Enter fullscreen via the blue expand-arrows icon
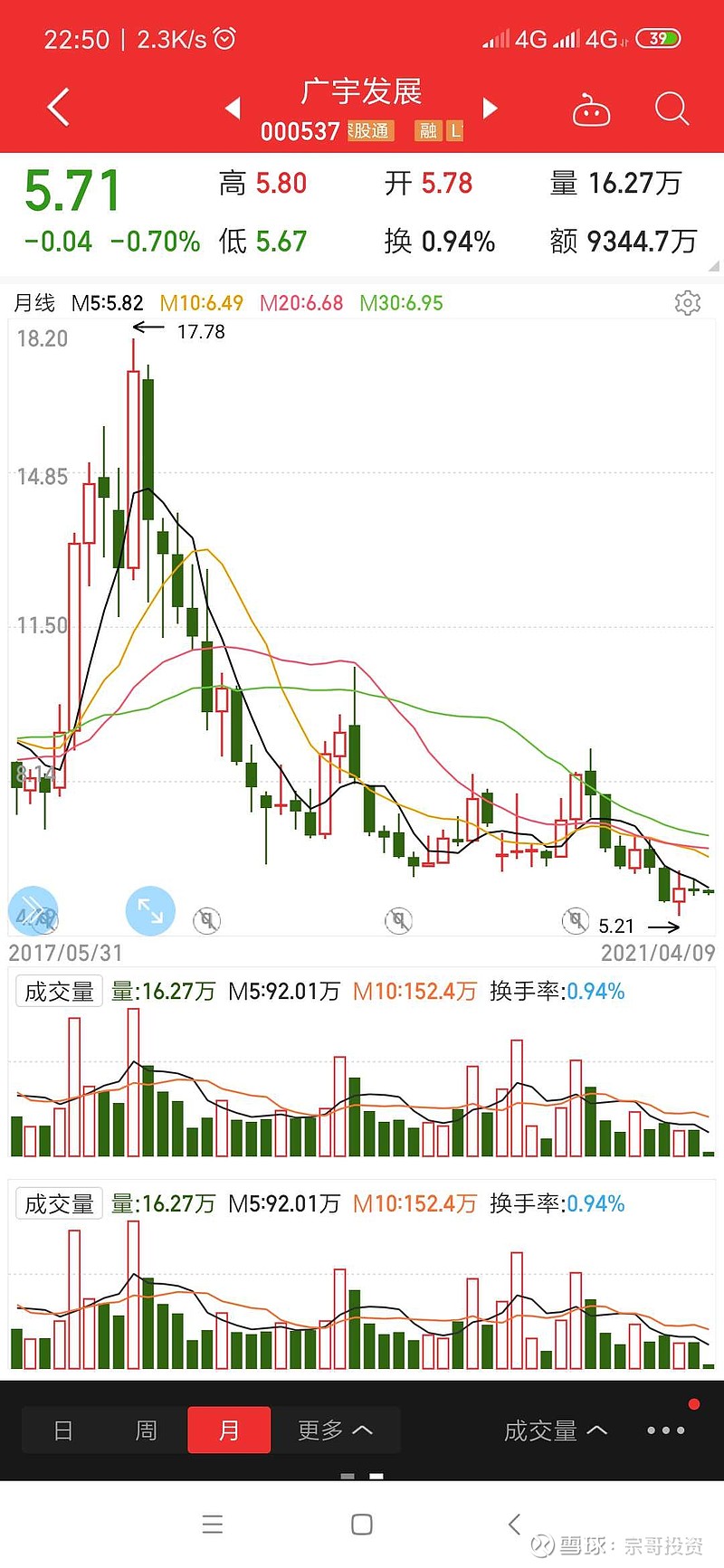This screenshot has width=724, height=1568. click(150, 910)
